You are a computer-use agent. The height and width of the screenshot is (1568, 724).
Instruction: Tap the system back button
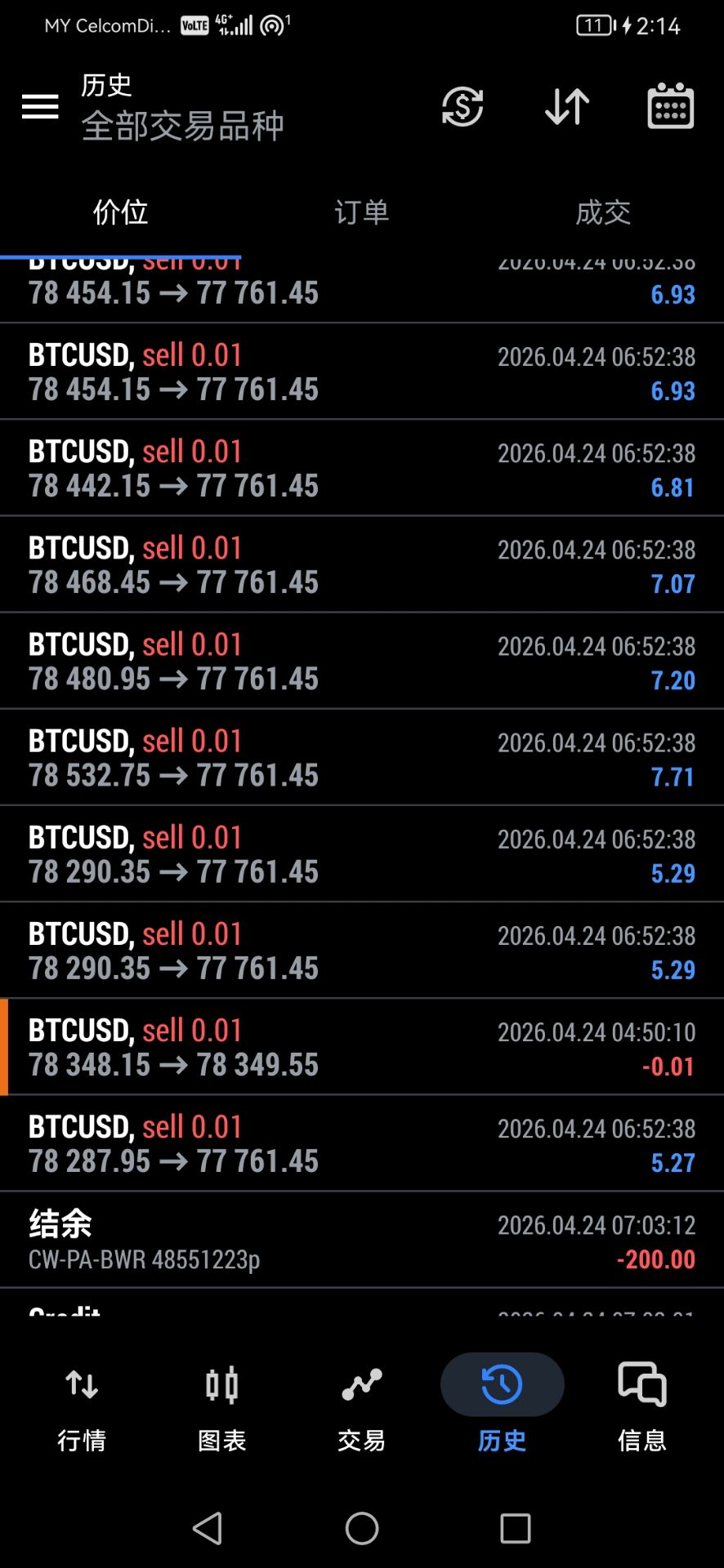coord(208,1528)
